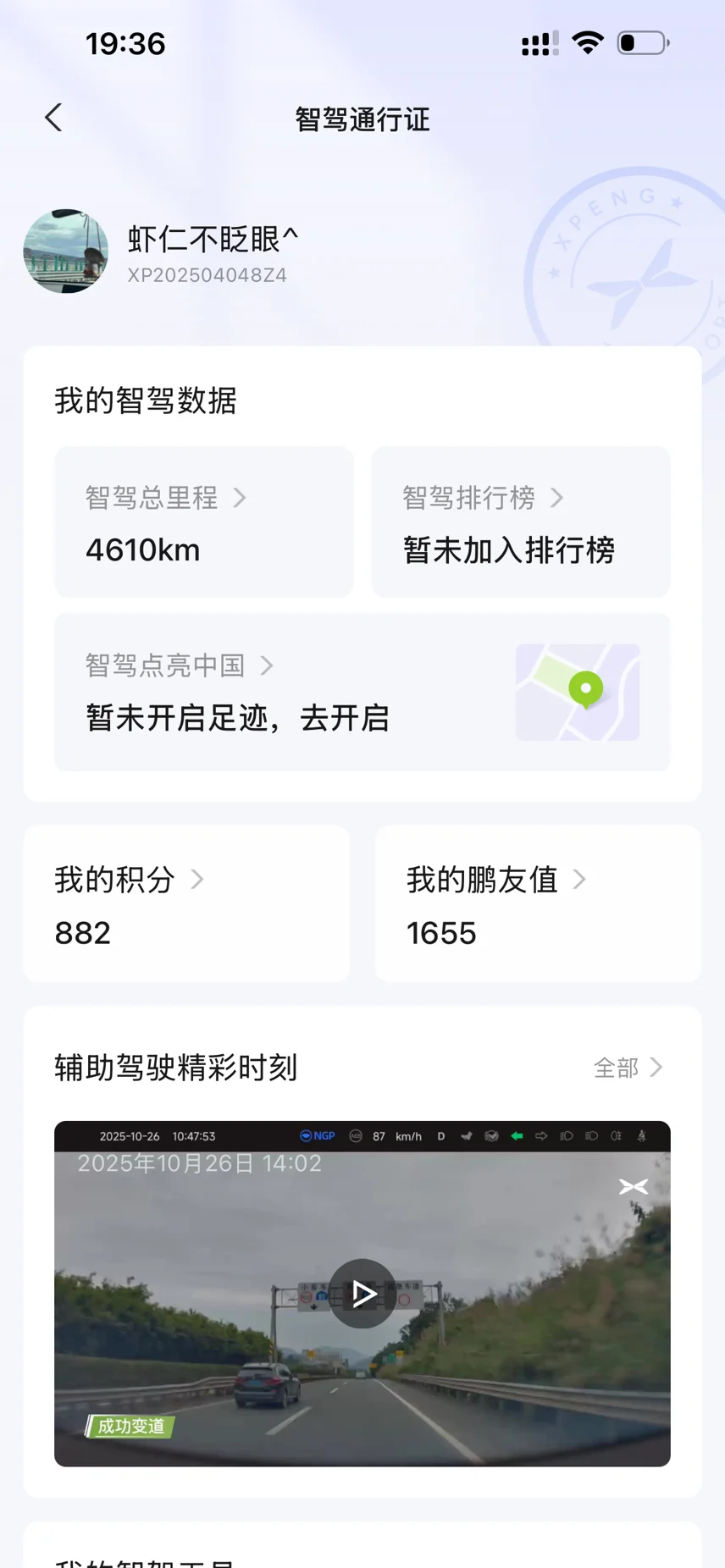Open 智驾点亮中国 footprint card
This screenshot has height=1568, width=725.
point(362,692)
